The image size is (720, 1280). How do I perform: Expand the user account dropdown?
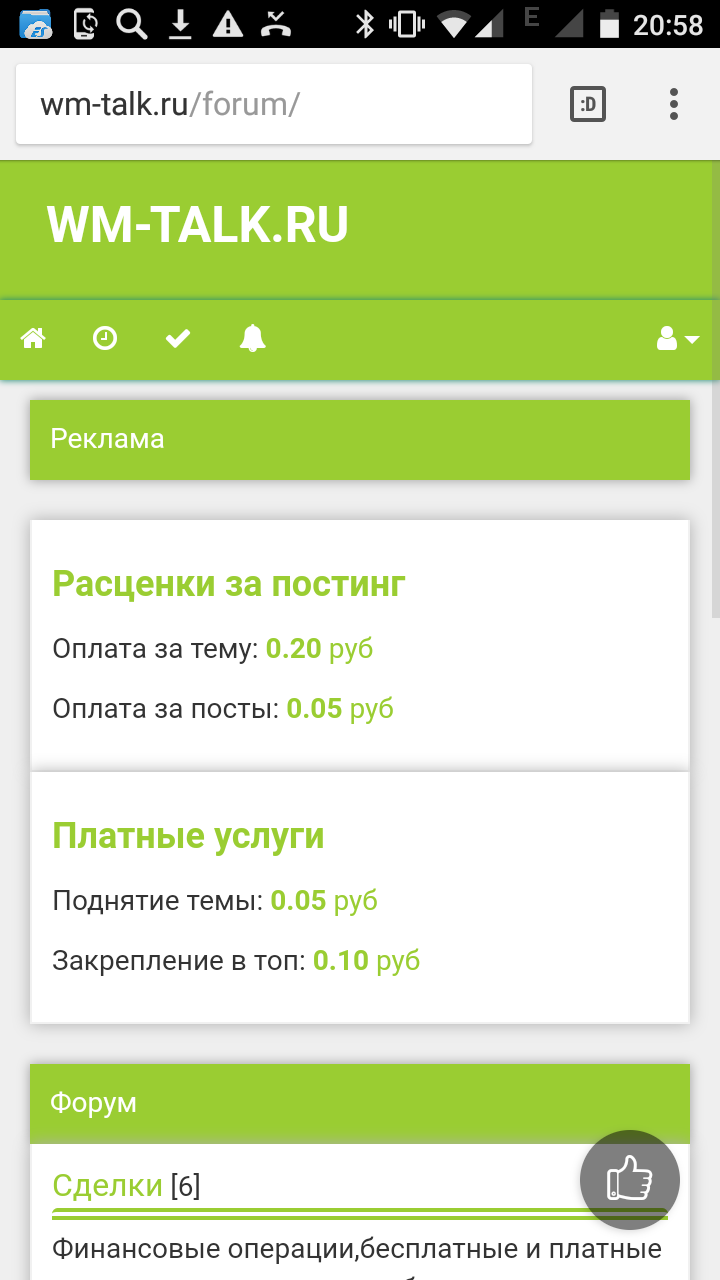pyautogui.click(x=677, y=339)
